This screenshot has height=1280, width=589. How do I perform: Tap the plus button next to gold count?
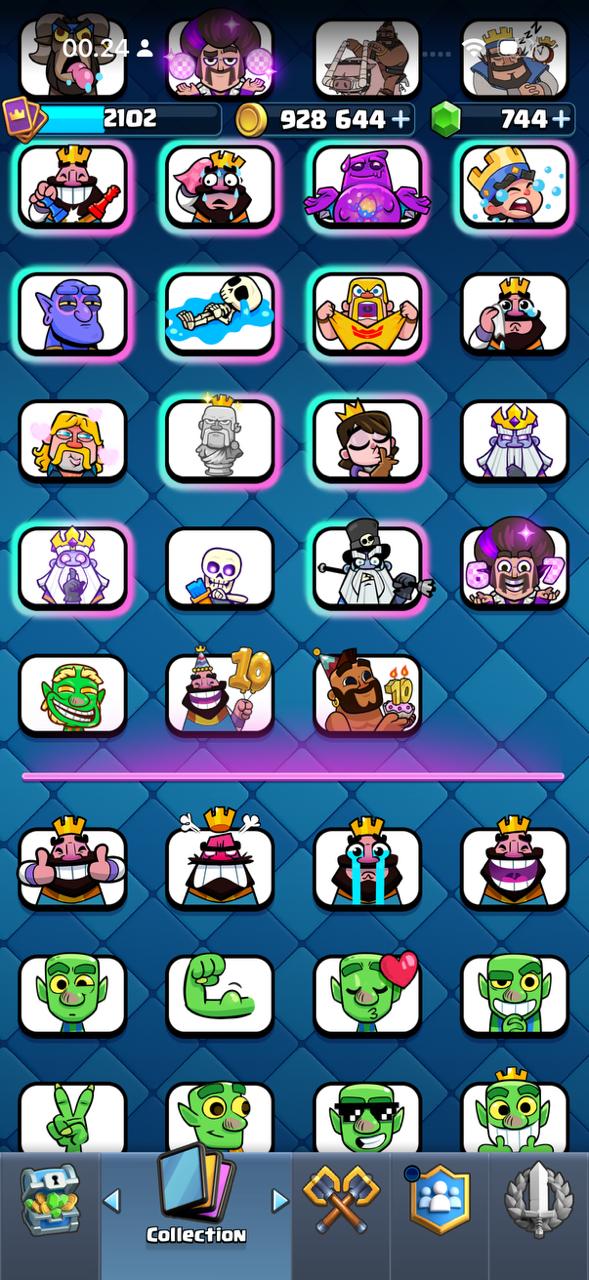pos(400,119)
